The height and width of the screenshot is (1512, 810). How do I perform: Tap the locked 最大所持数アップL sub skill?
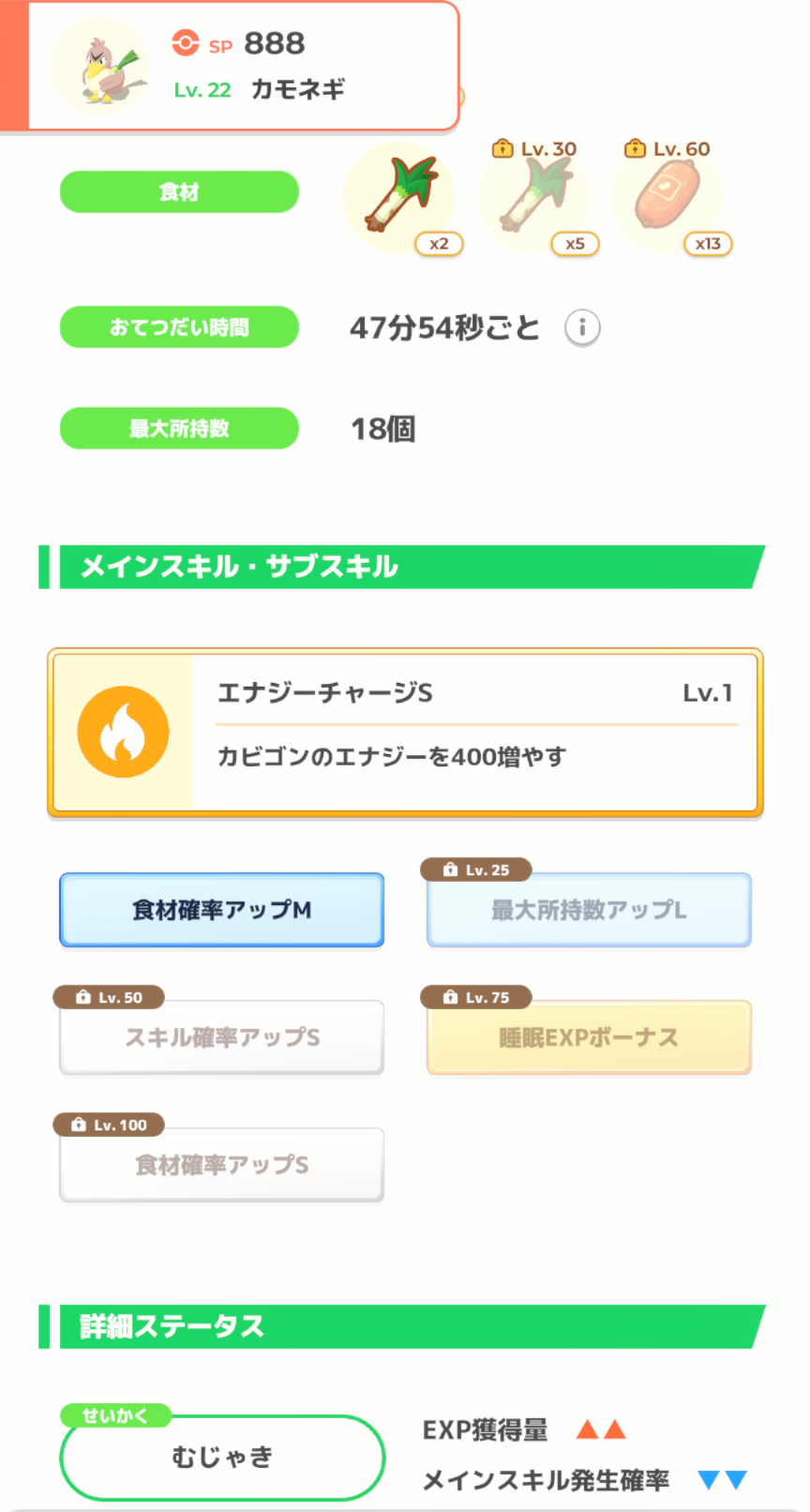click(x=589, y=910)
